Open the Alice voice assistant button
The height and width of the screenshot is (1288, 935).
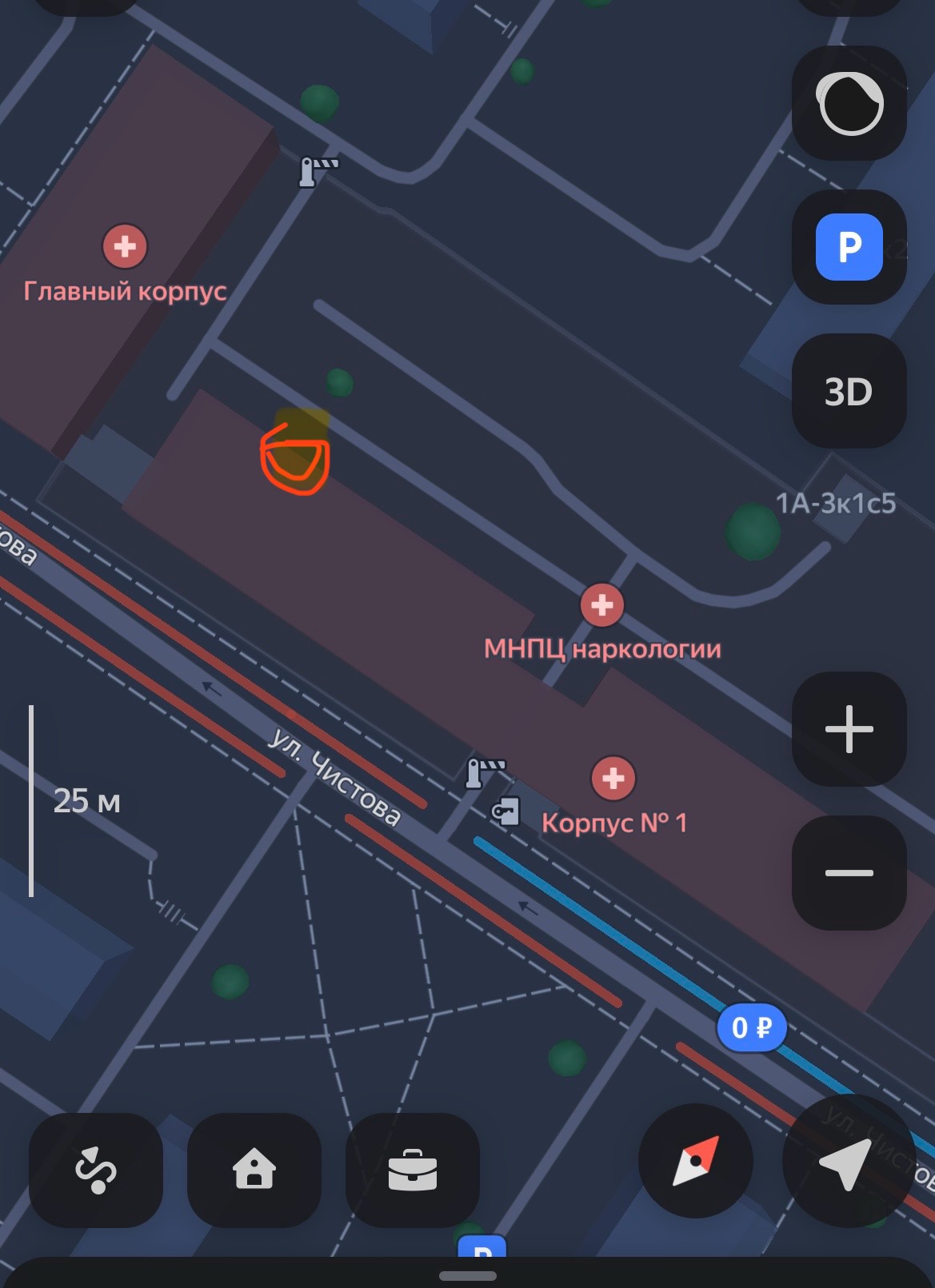click(849, 103)
